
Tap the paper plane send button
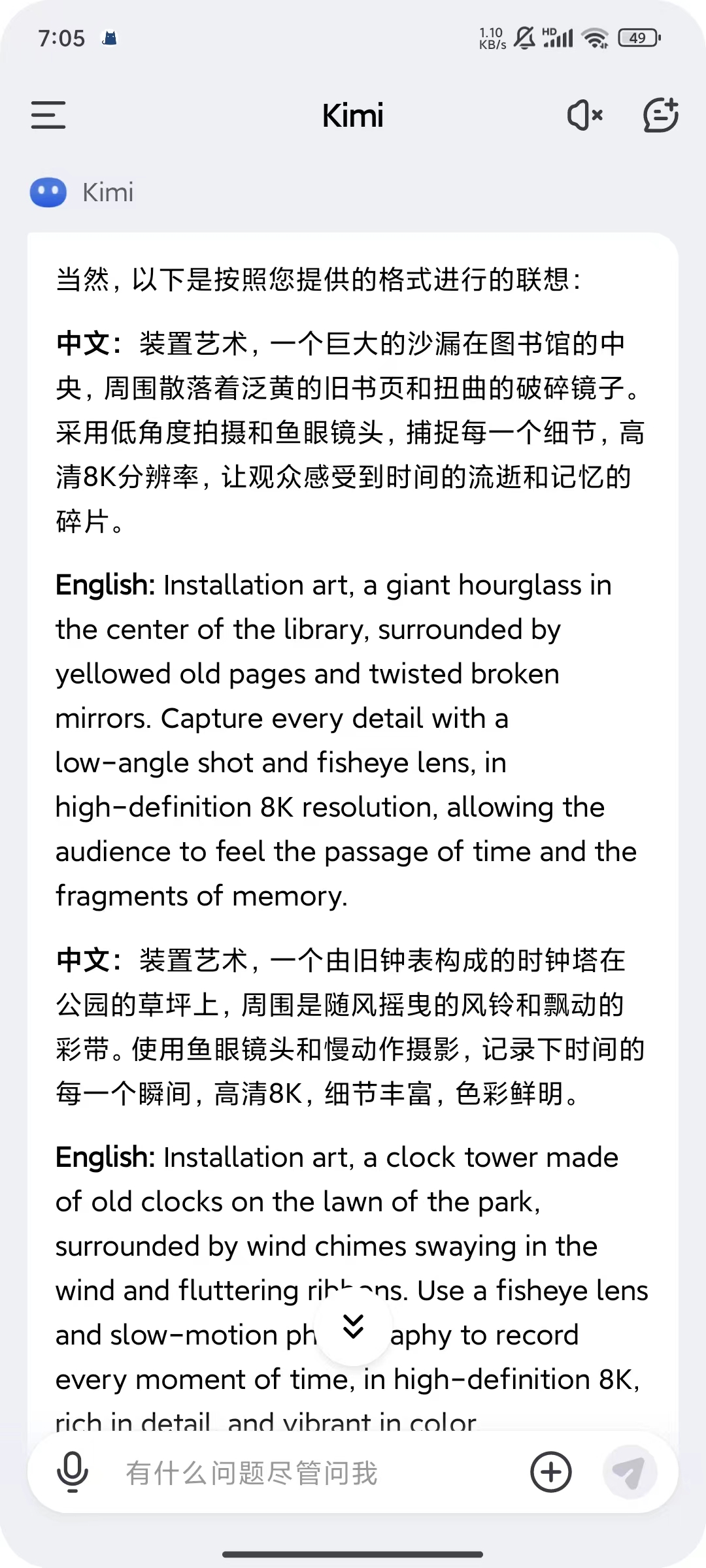click(630, 1473)
